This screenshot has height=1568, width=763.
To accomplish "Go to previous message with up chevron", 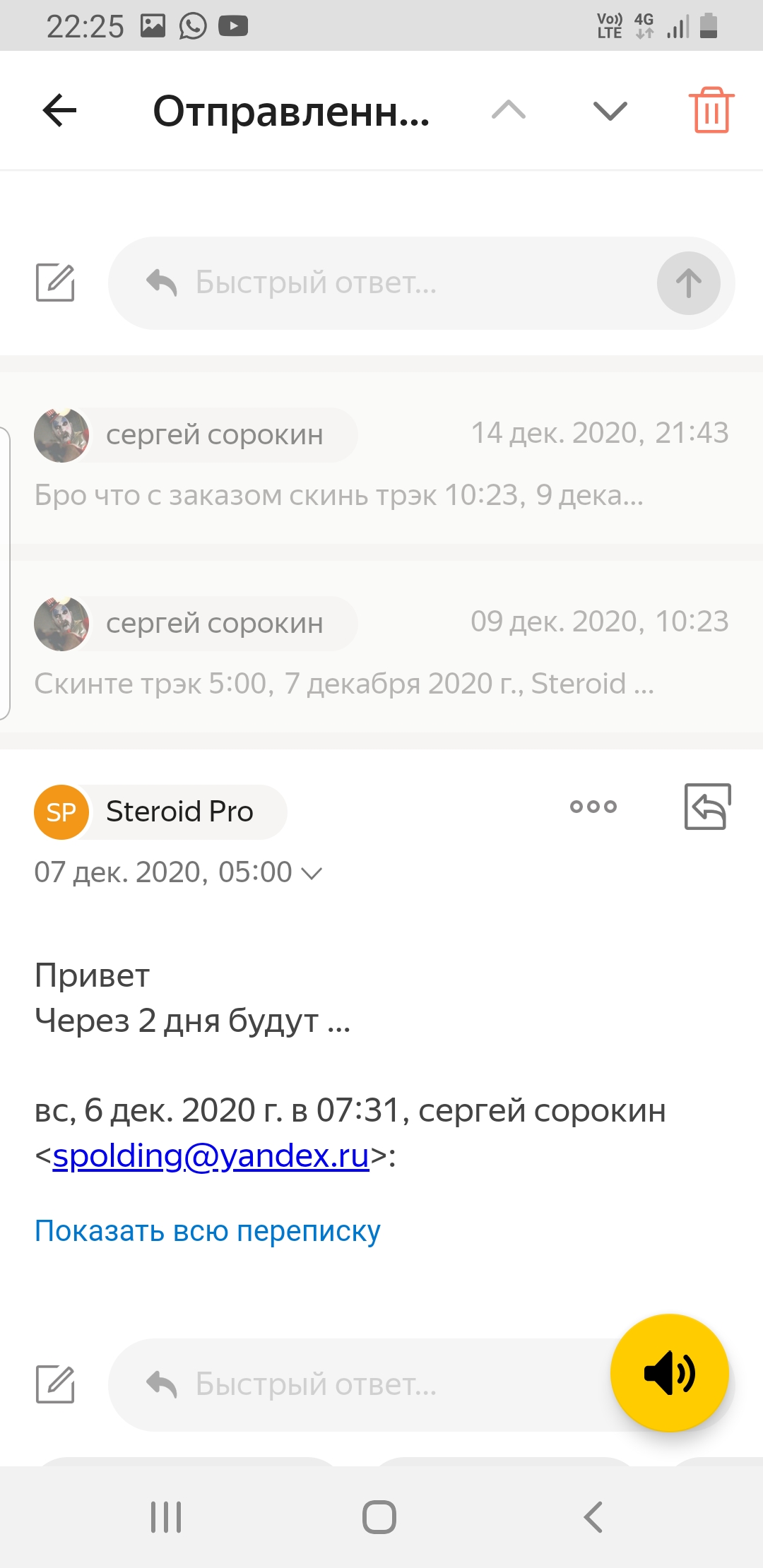I will click(x=509, y=110).
